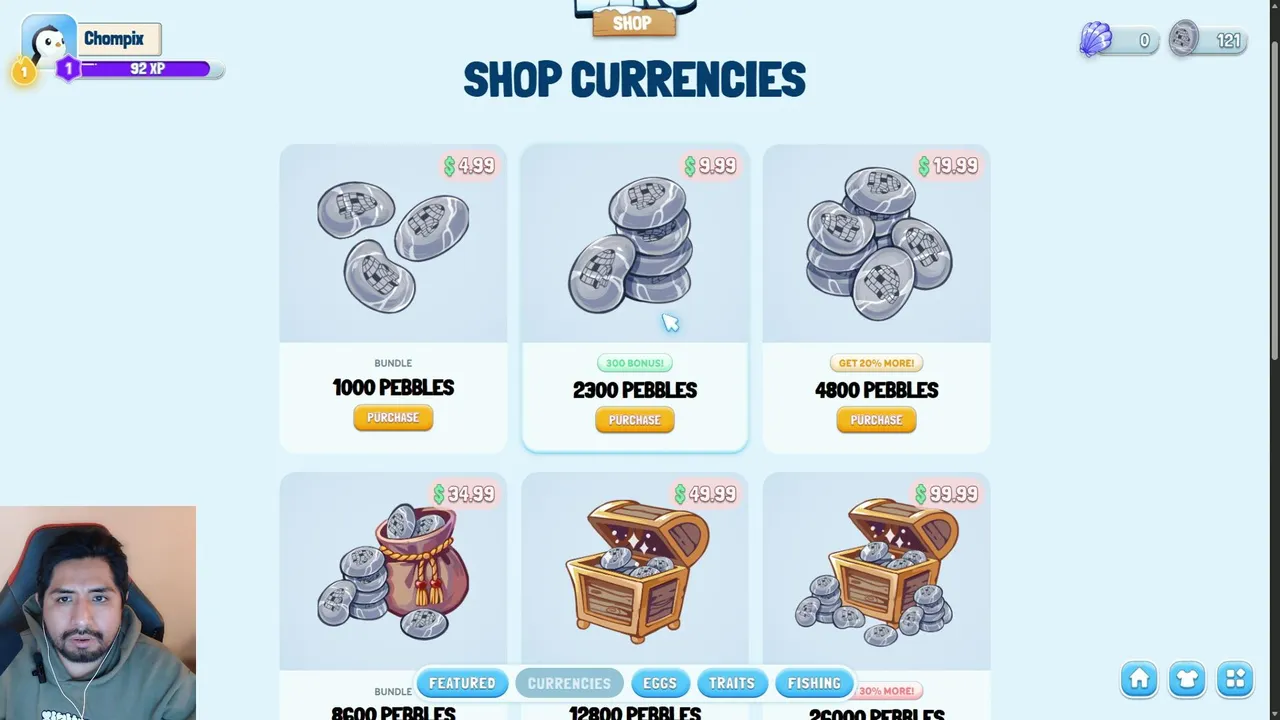Open the shirt wardrobe icon
Viewport: 1280px width, 720px height.
[1187, 679]
